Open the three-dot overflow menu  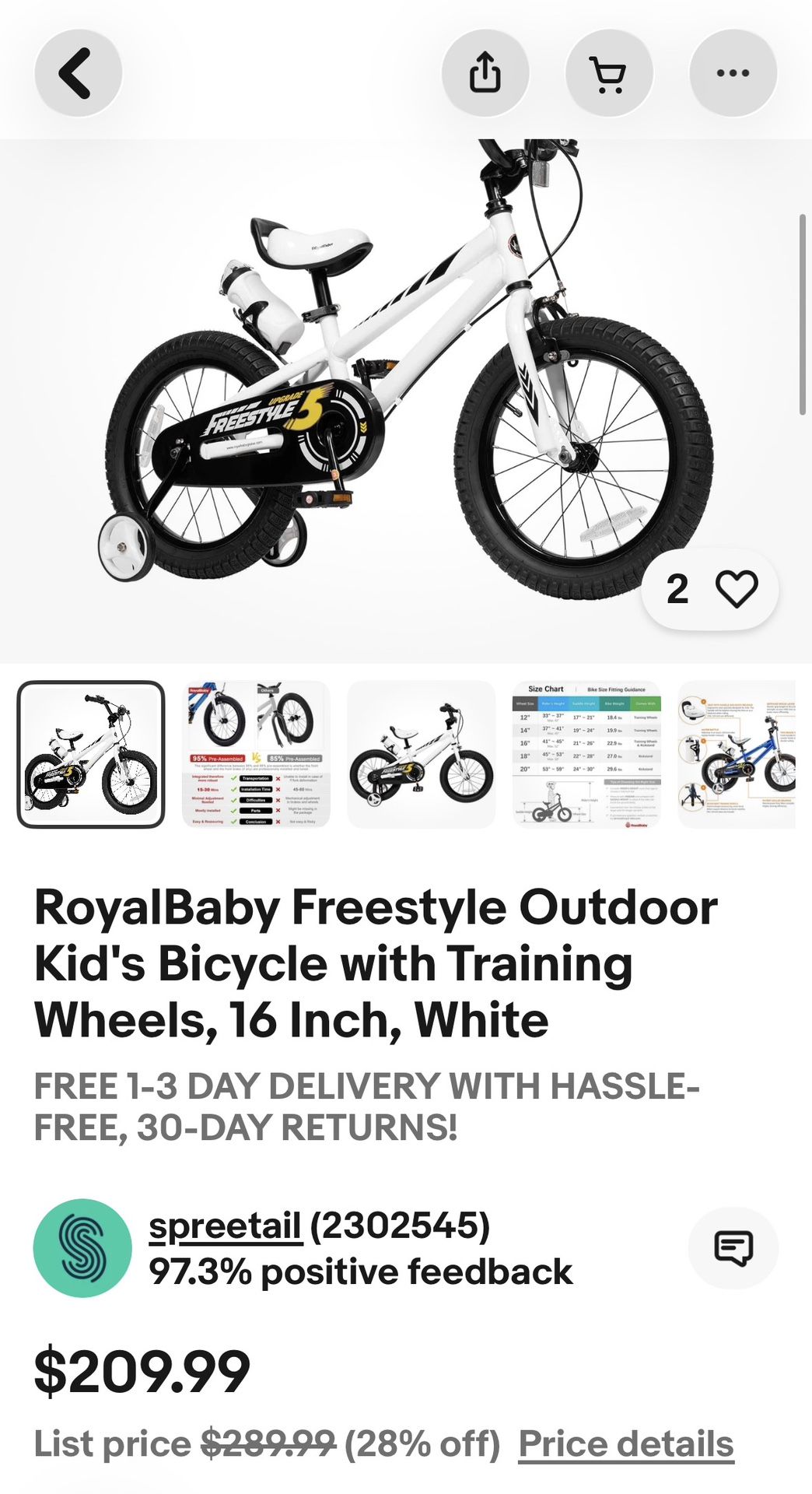pyautogui.click(x=733, y=73)
